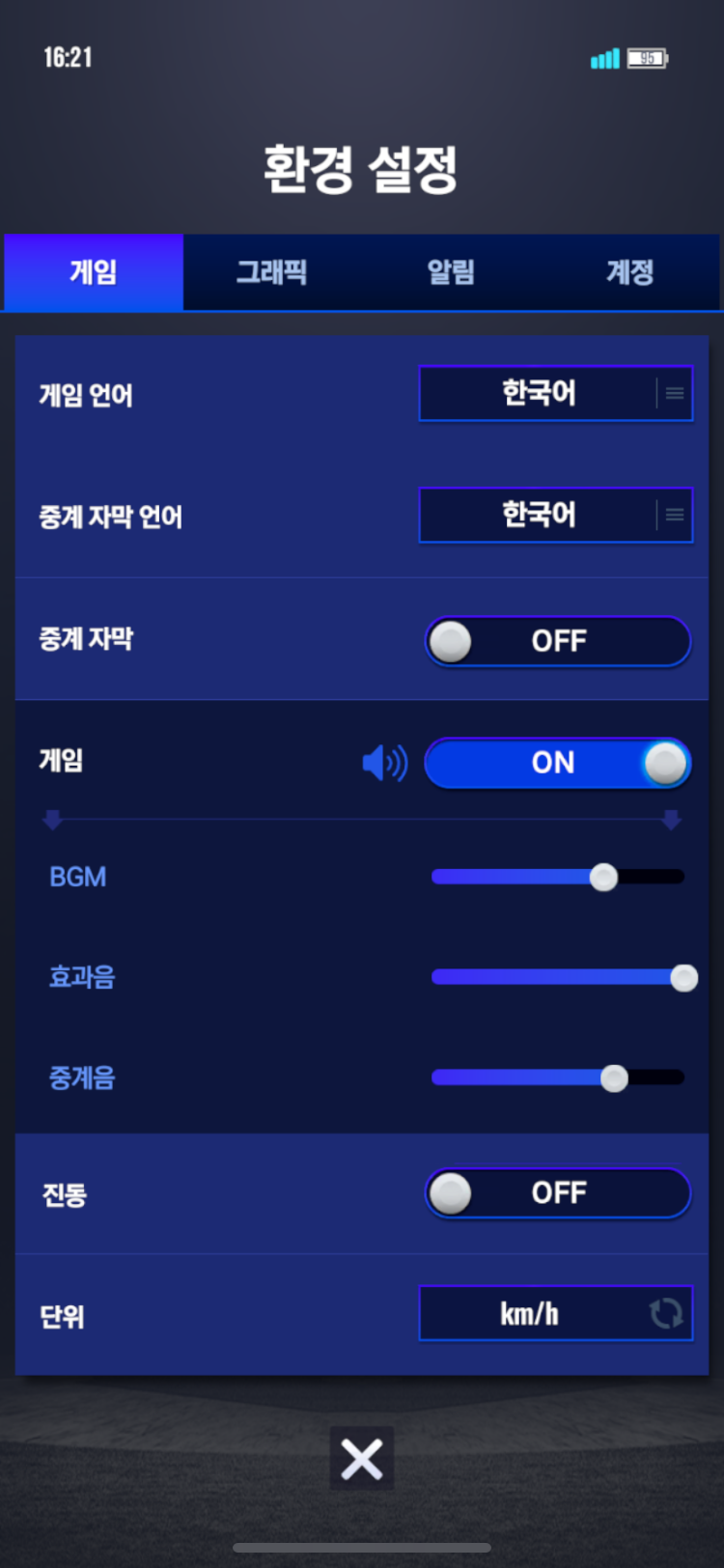
Task: Switch to the 알림 tab
Action: (x=451, y=272)
